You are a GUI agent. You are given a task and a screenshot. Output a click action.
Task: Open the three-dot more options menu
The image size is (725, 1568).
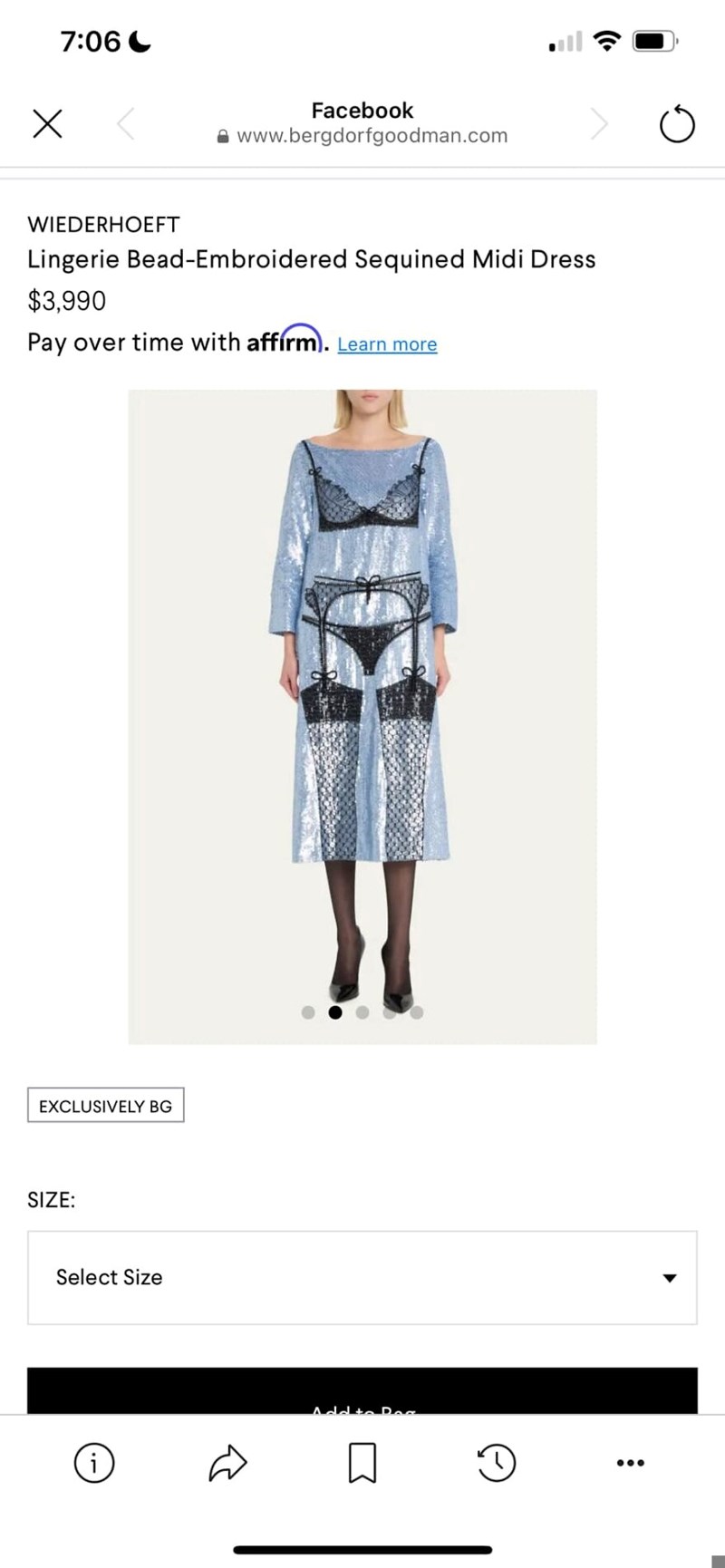(x=630, y=1463)
